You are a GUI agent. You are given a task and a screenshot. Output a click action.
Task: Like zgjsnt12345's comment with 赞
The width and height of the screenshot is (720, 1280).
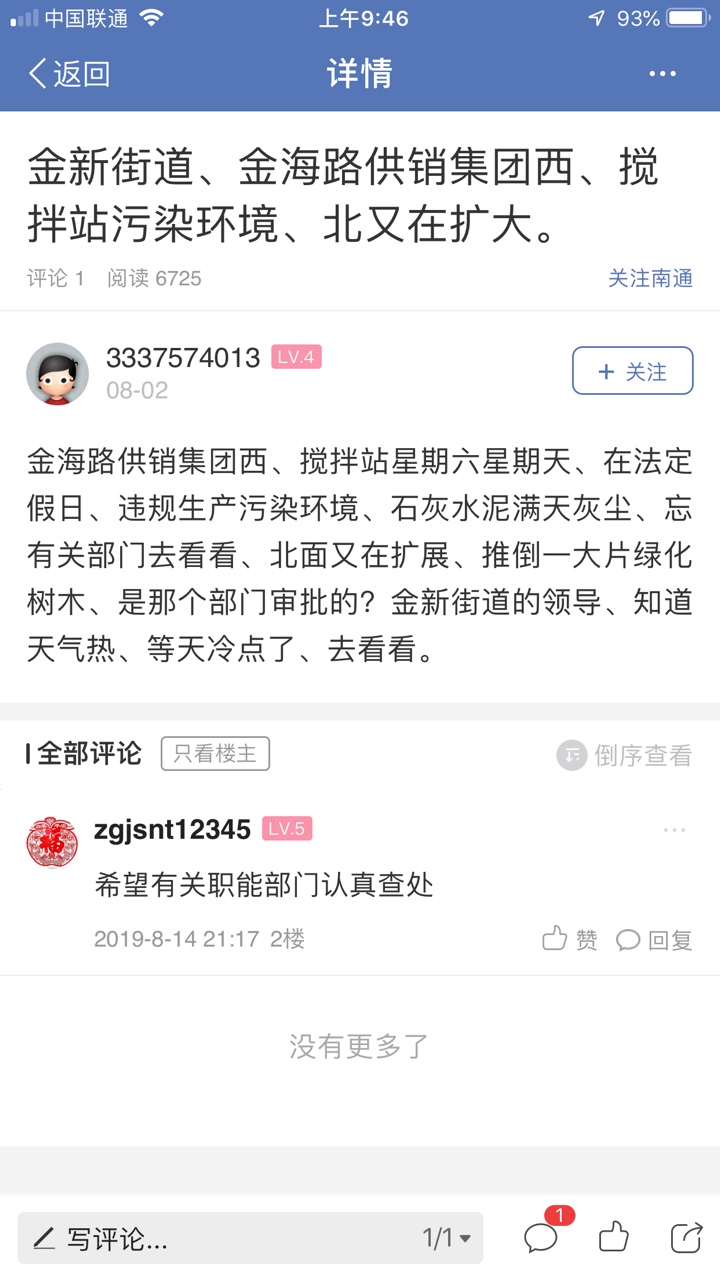(x=570, y=939)
